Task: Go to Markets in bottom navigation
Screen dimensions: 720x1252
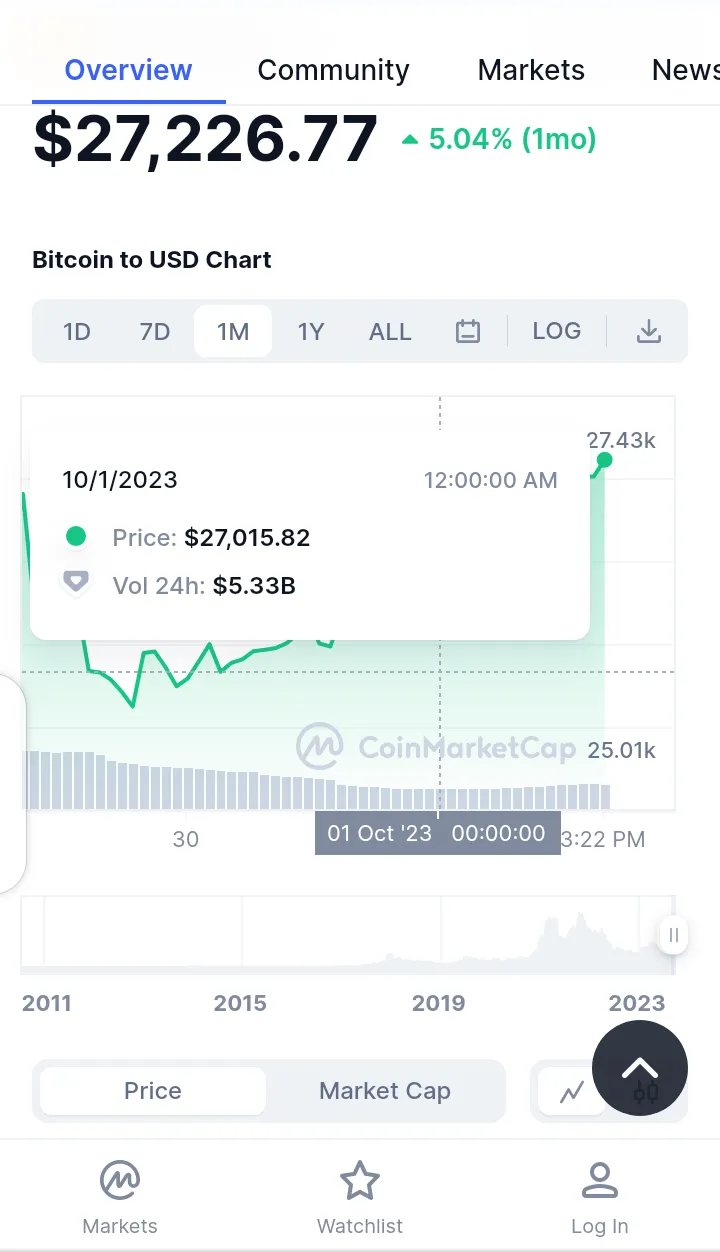Action: click(120, 1197)
